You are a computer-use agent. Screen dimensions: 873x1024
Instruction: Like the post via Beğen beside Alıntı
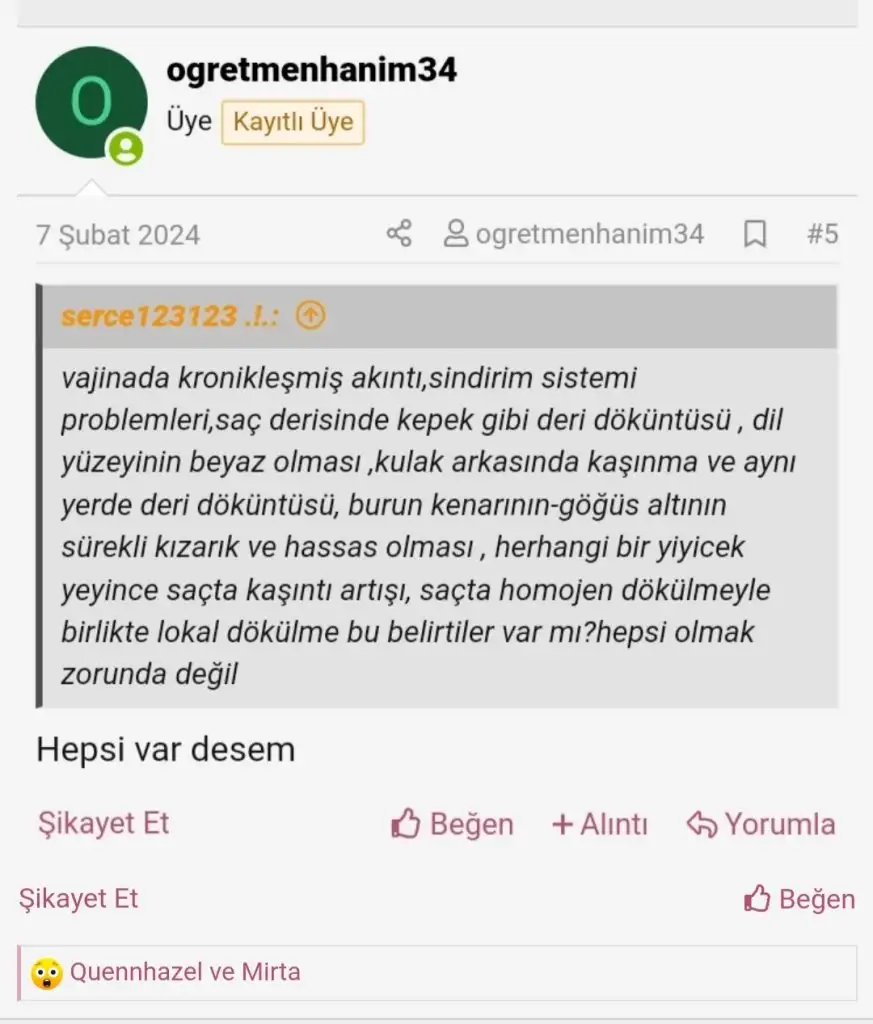point(452,824)
